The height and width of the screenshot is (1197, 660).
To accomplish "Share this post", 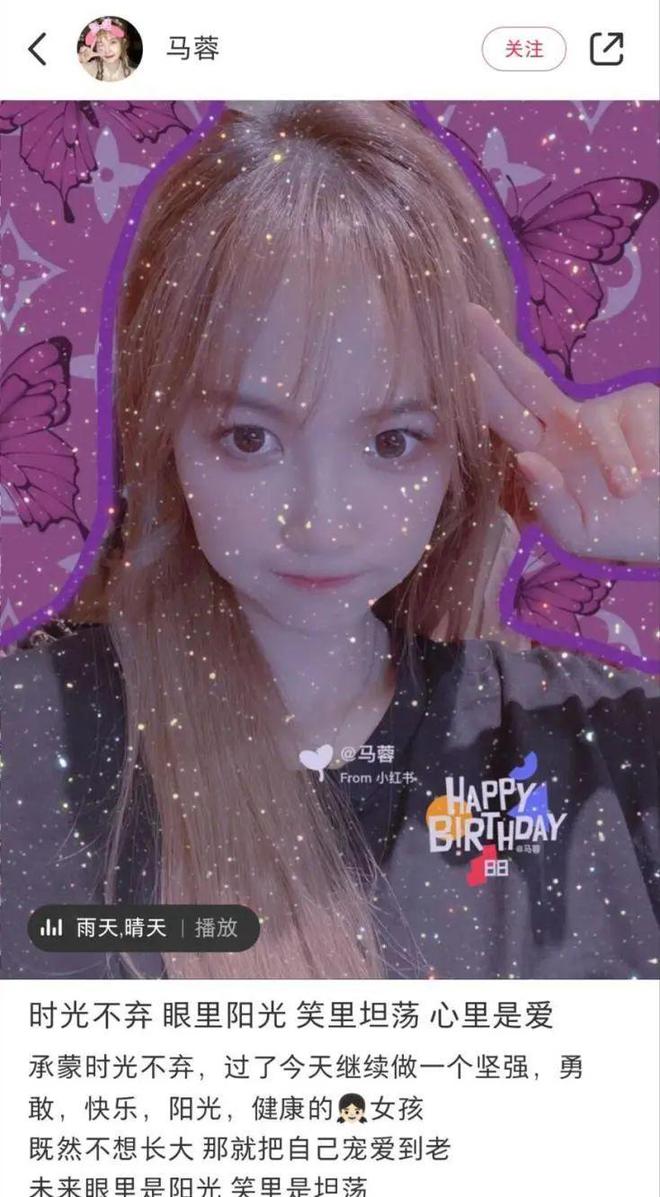I will point(606,49).
